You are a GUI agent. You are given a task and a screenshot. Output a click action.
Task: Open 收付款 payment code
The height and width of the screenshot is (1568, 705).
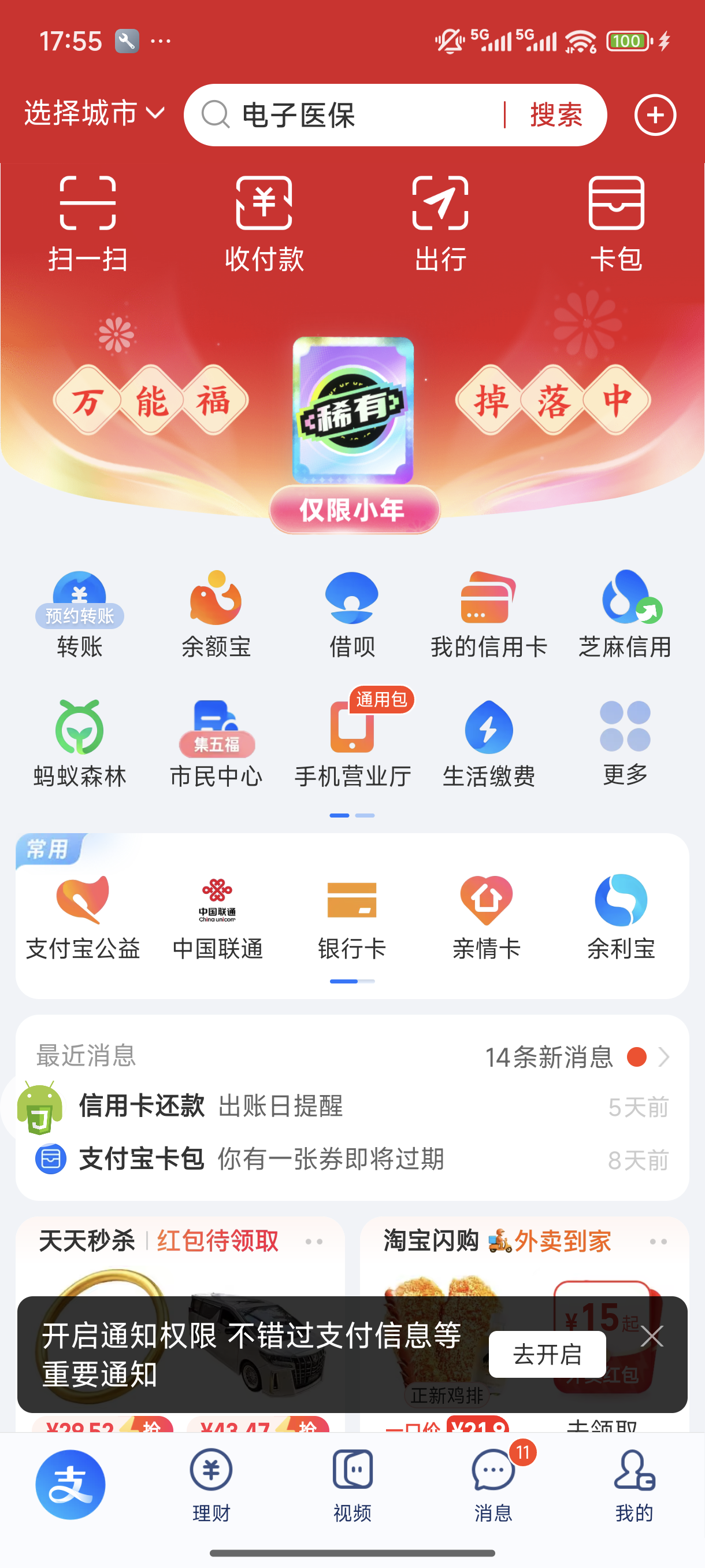264,223
